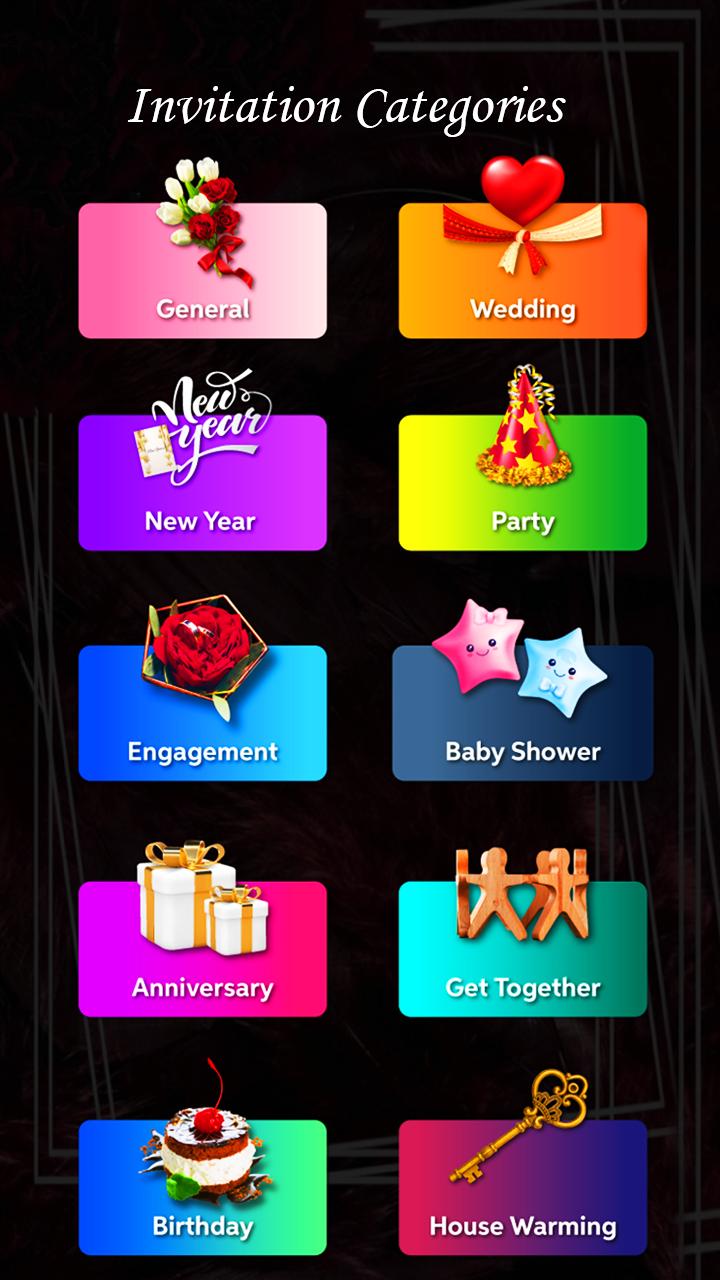Open the Party category

523,482
